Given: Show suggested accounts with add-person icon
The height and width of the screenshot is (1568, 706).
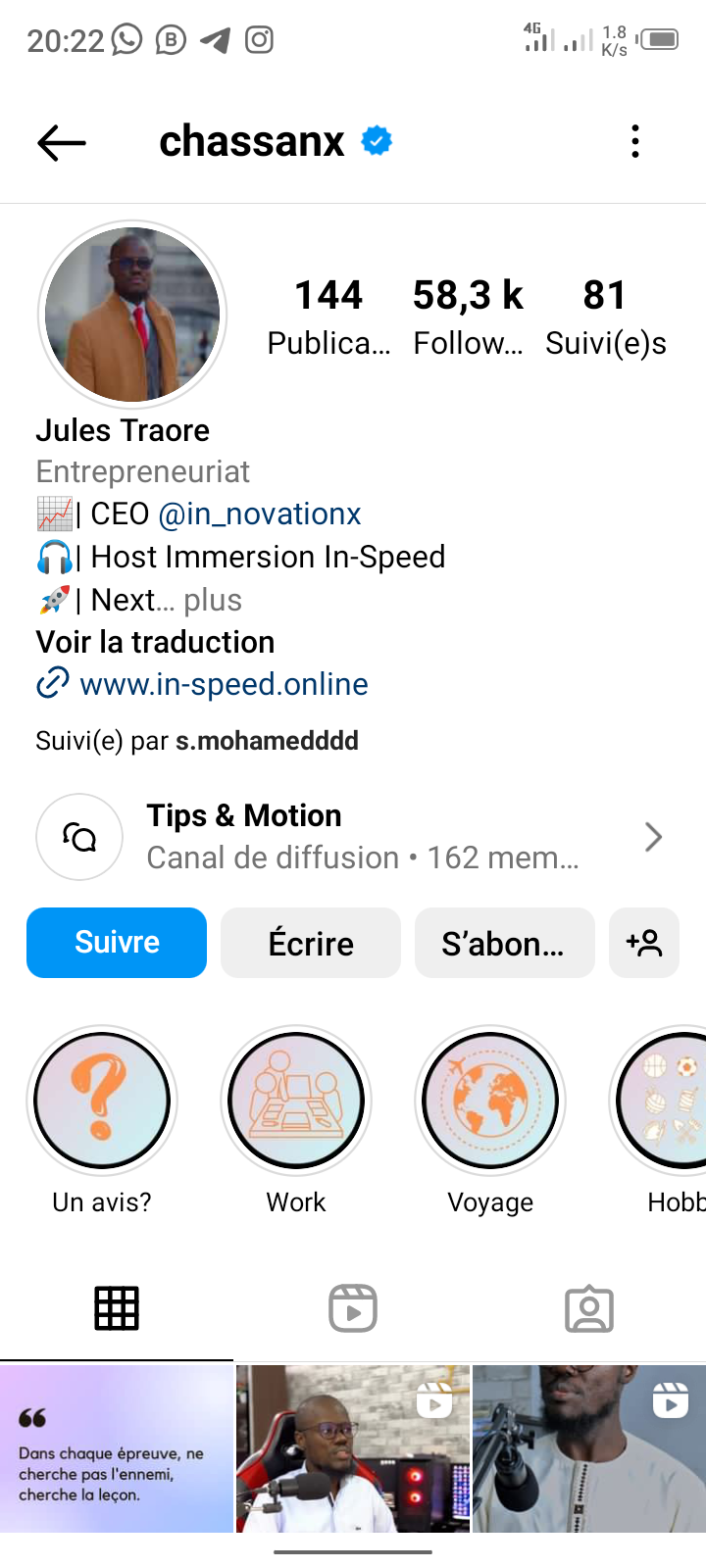Looking at the screenshot, I should tap(644, 943).
